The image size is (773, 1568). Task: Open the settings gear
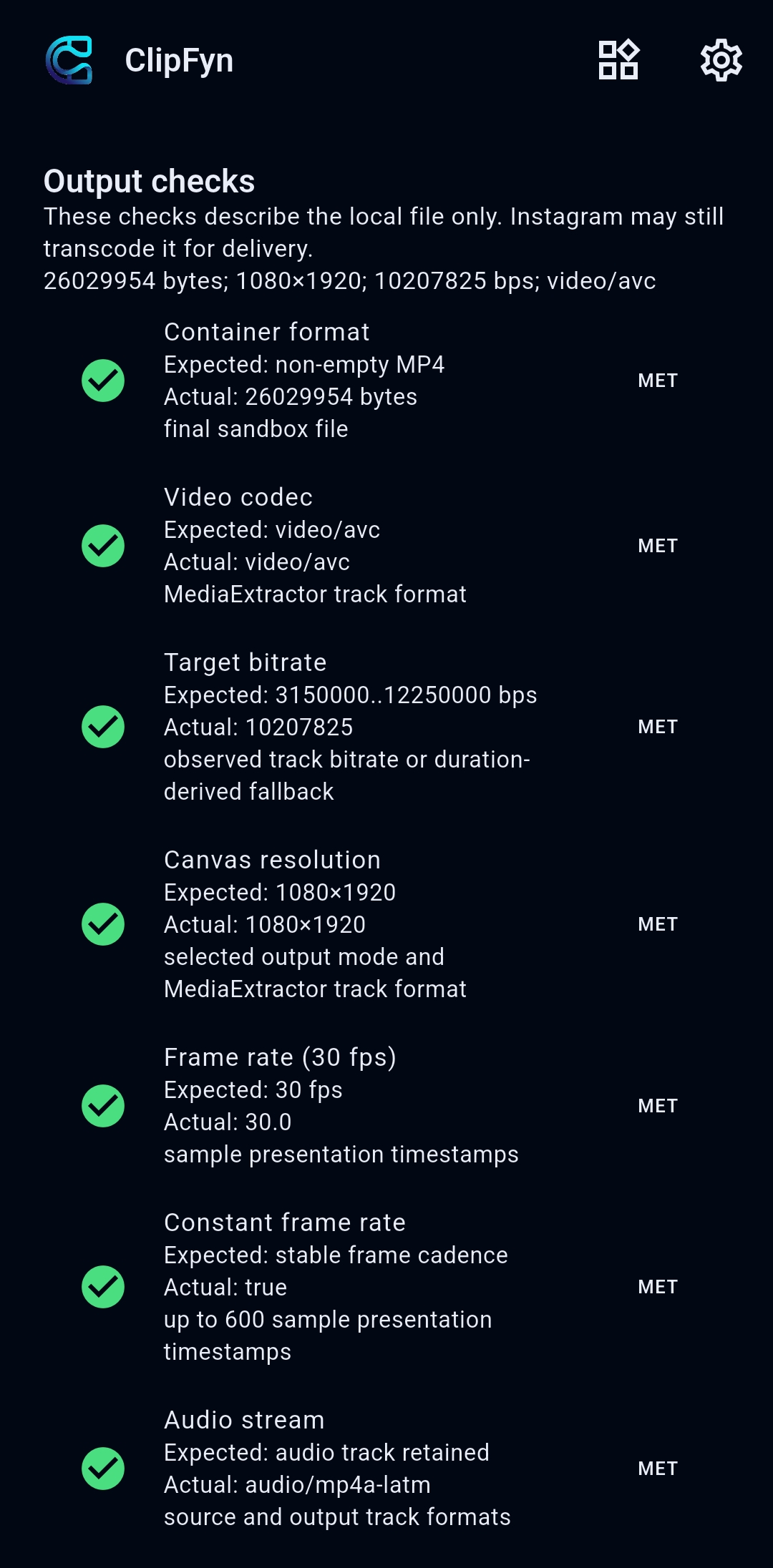[721, 60]
